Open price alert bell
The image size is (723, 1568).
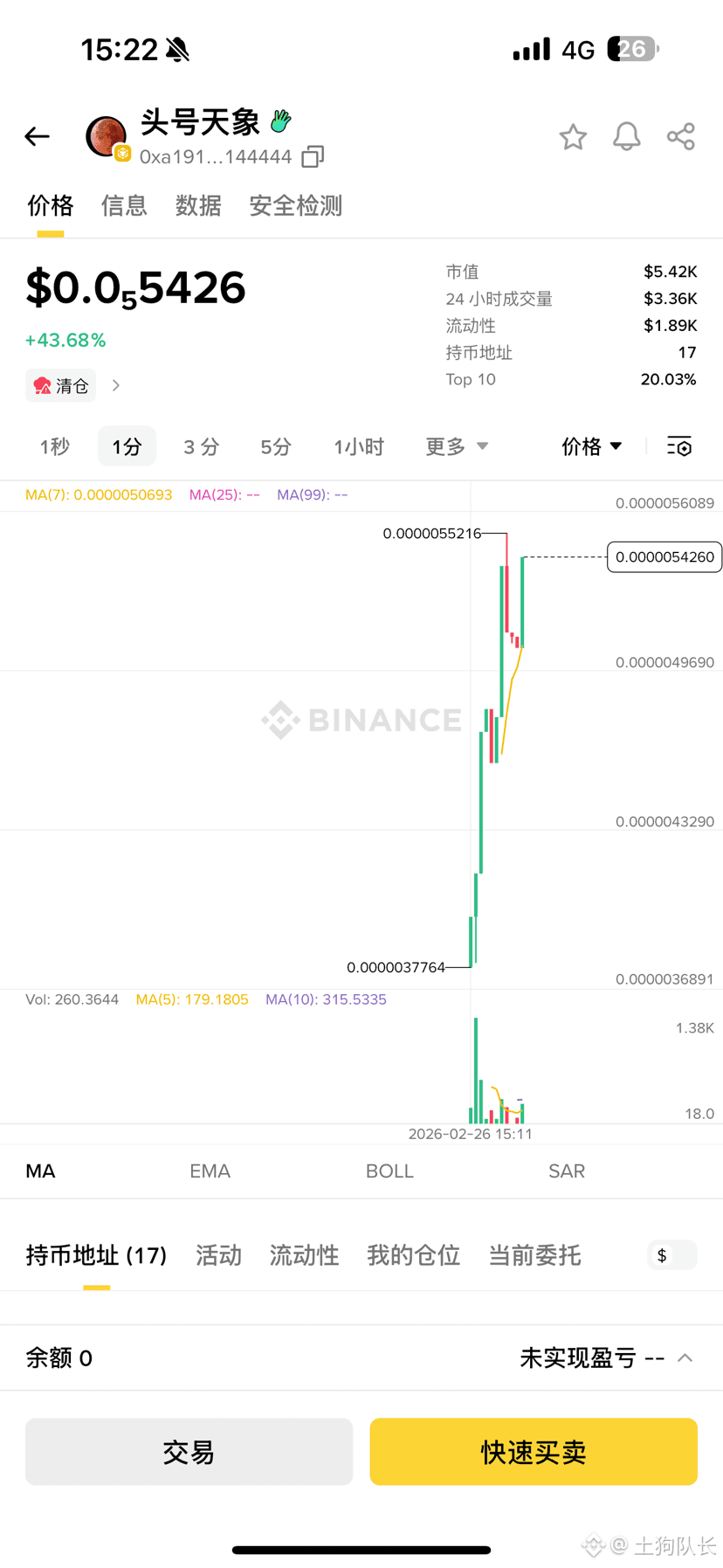tap(626, 137)
